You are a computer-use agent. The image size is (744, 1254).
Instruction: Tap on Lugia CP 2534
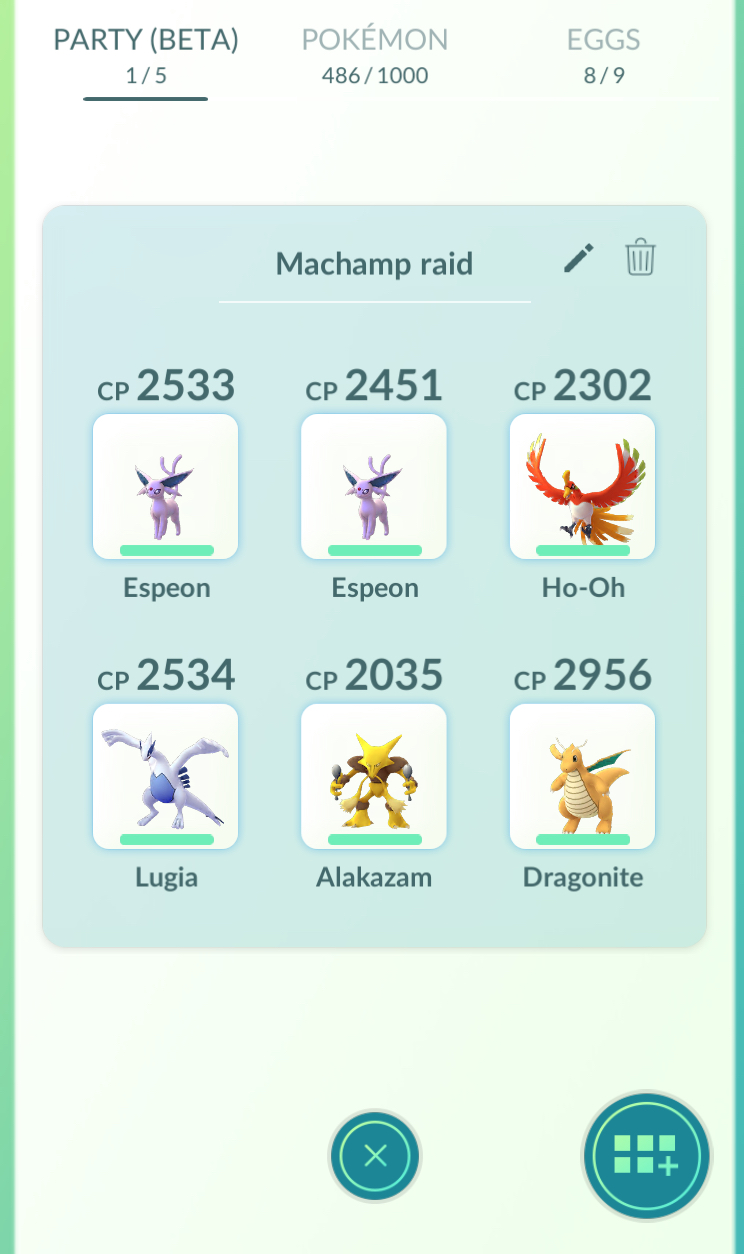[x=165, y=776]
